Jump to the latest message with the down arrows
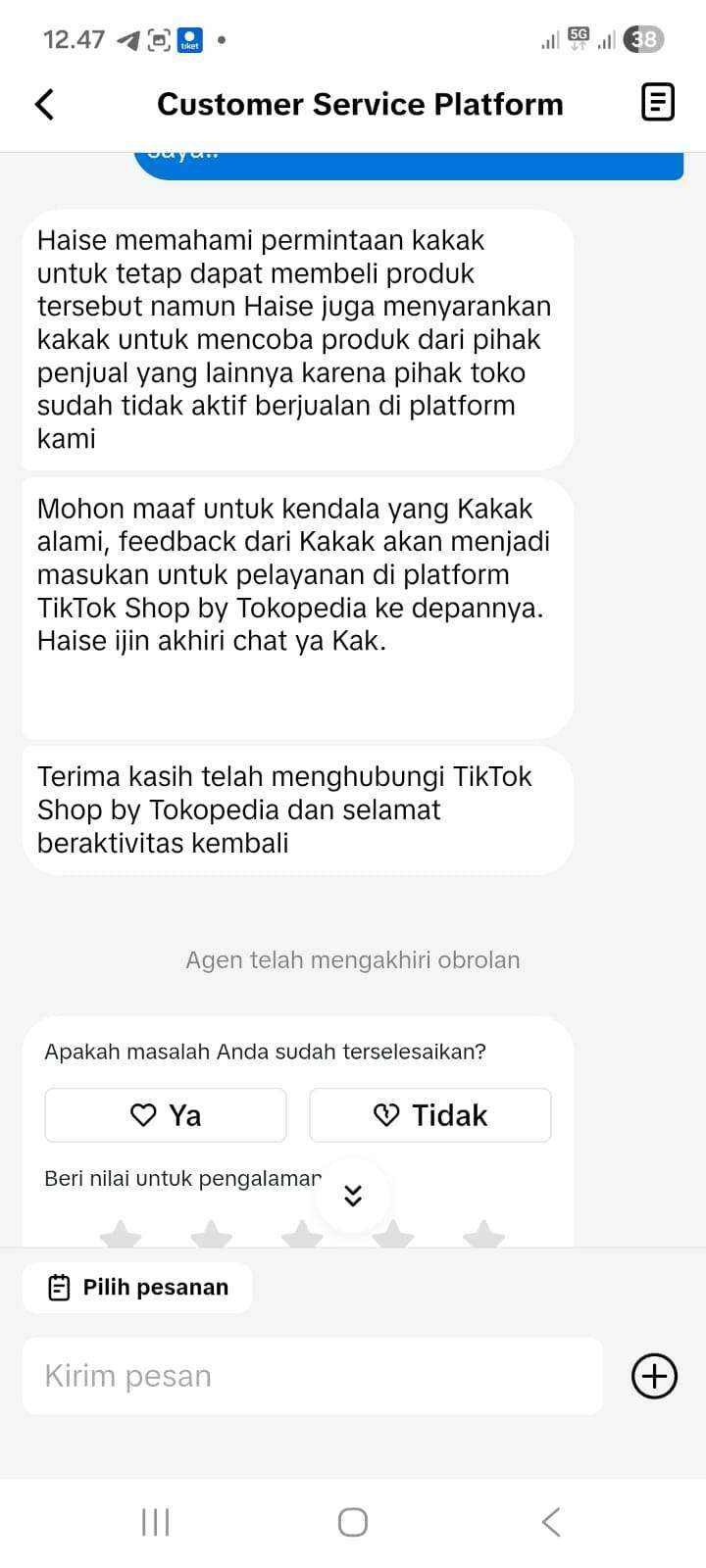The width and height of the screenshot is (706, 1568). click(353, 1195)
